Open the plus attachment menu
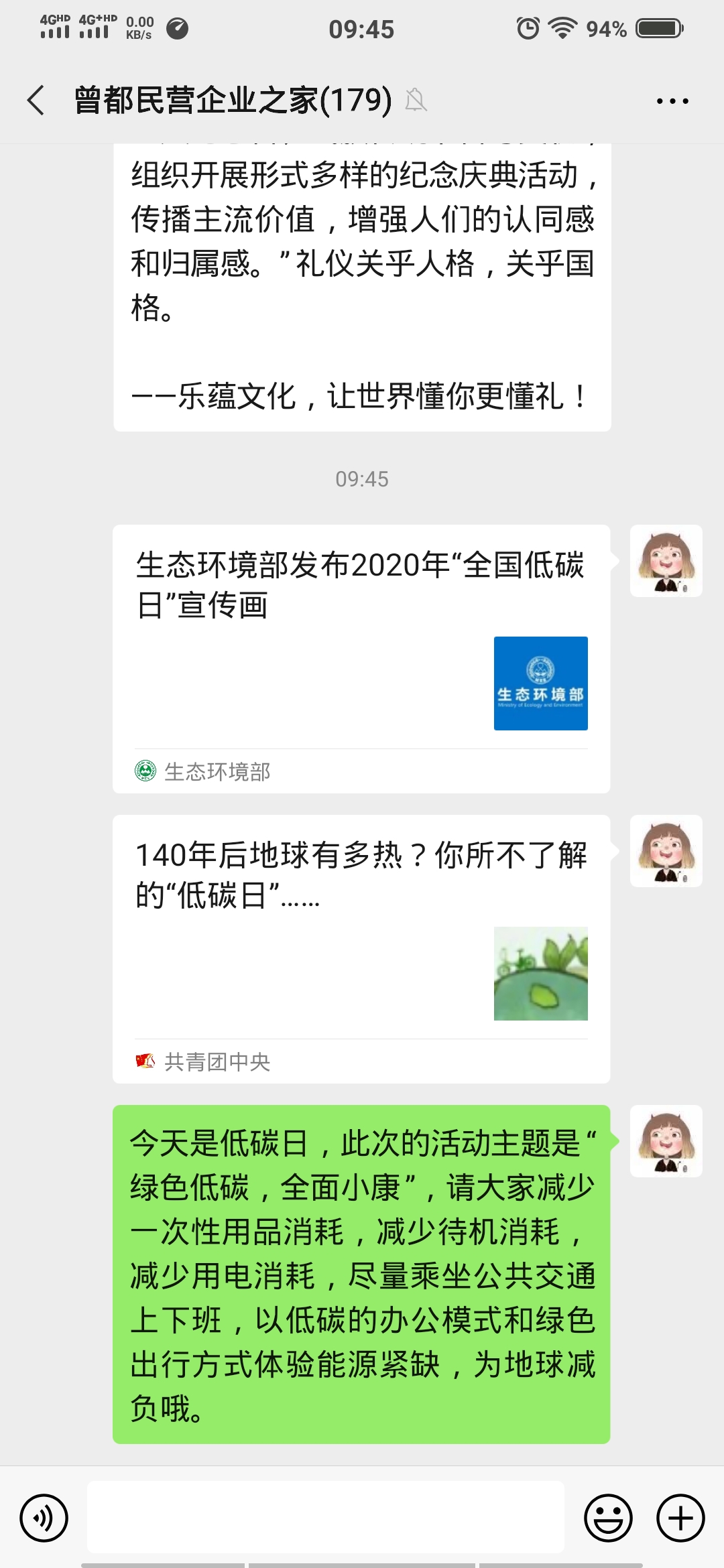Screen dimensions: 724x1568 (680, 1517)
